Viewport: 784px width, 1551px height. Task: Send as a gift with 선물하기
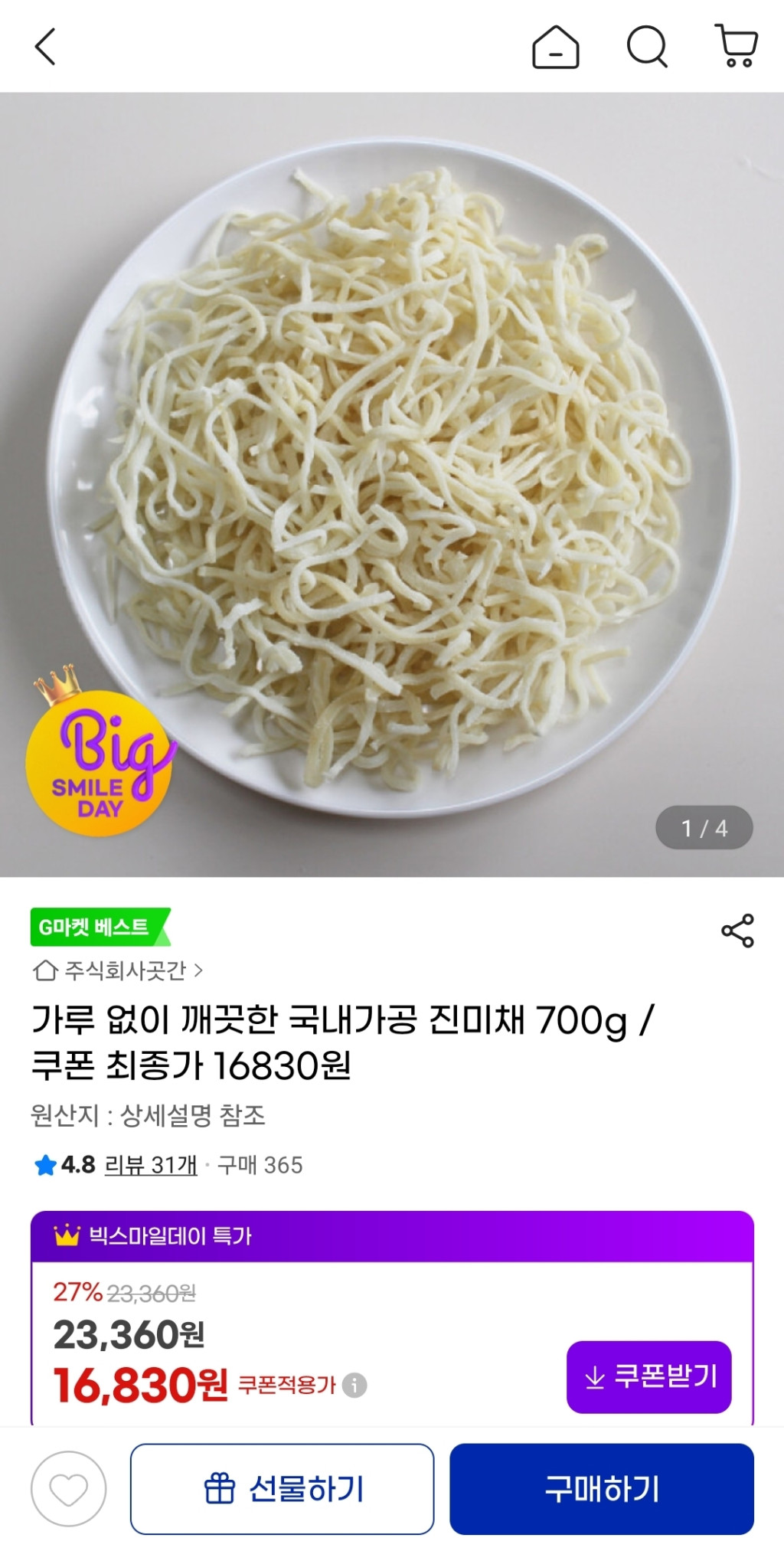(282, 1489)
